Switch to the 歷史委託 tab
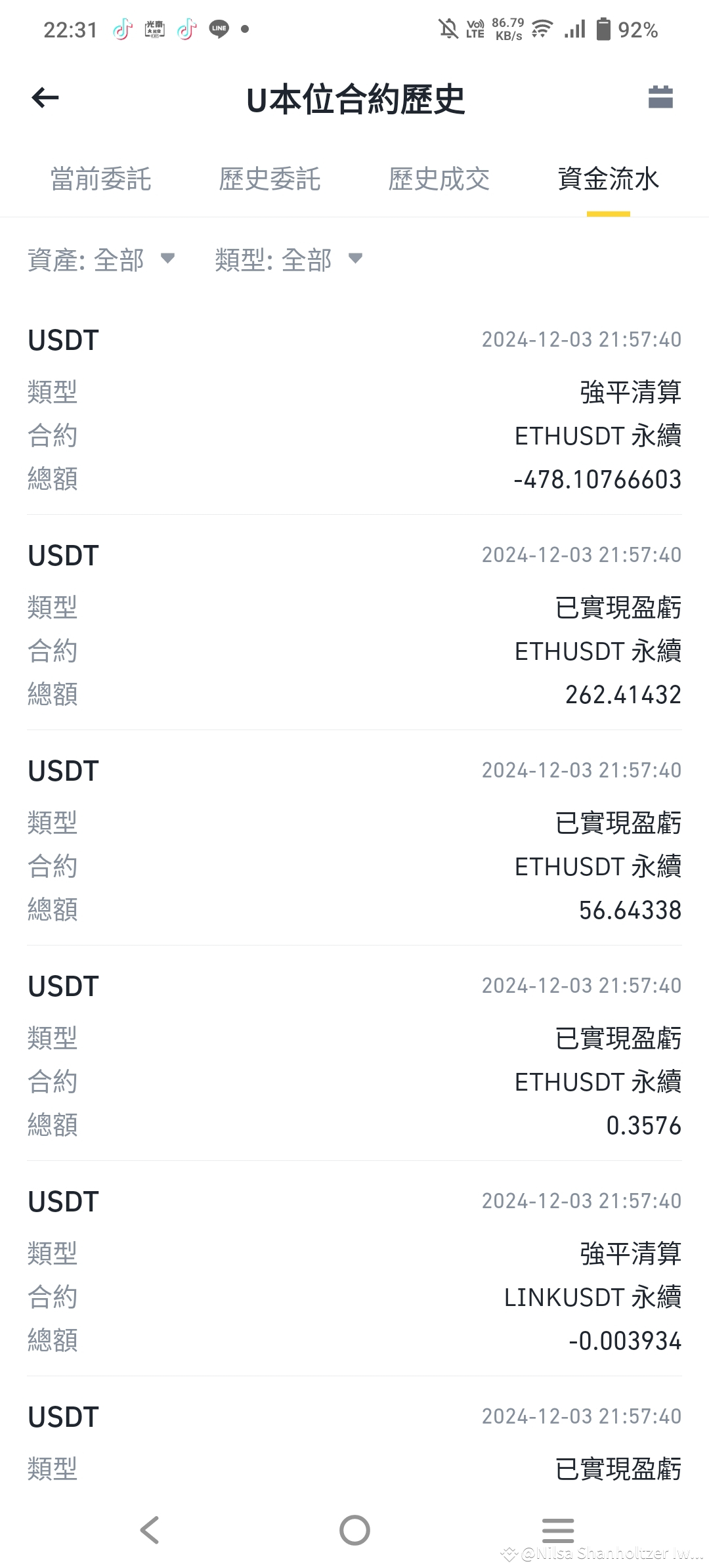Viewport: 709px width, 1568px height. pos(269,179)
